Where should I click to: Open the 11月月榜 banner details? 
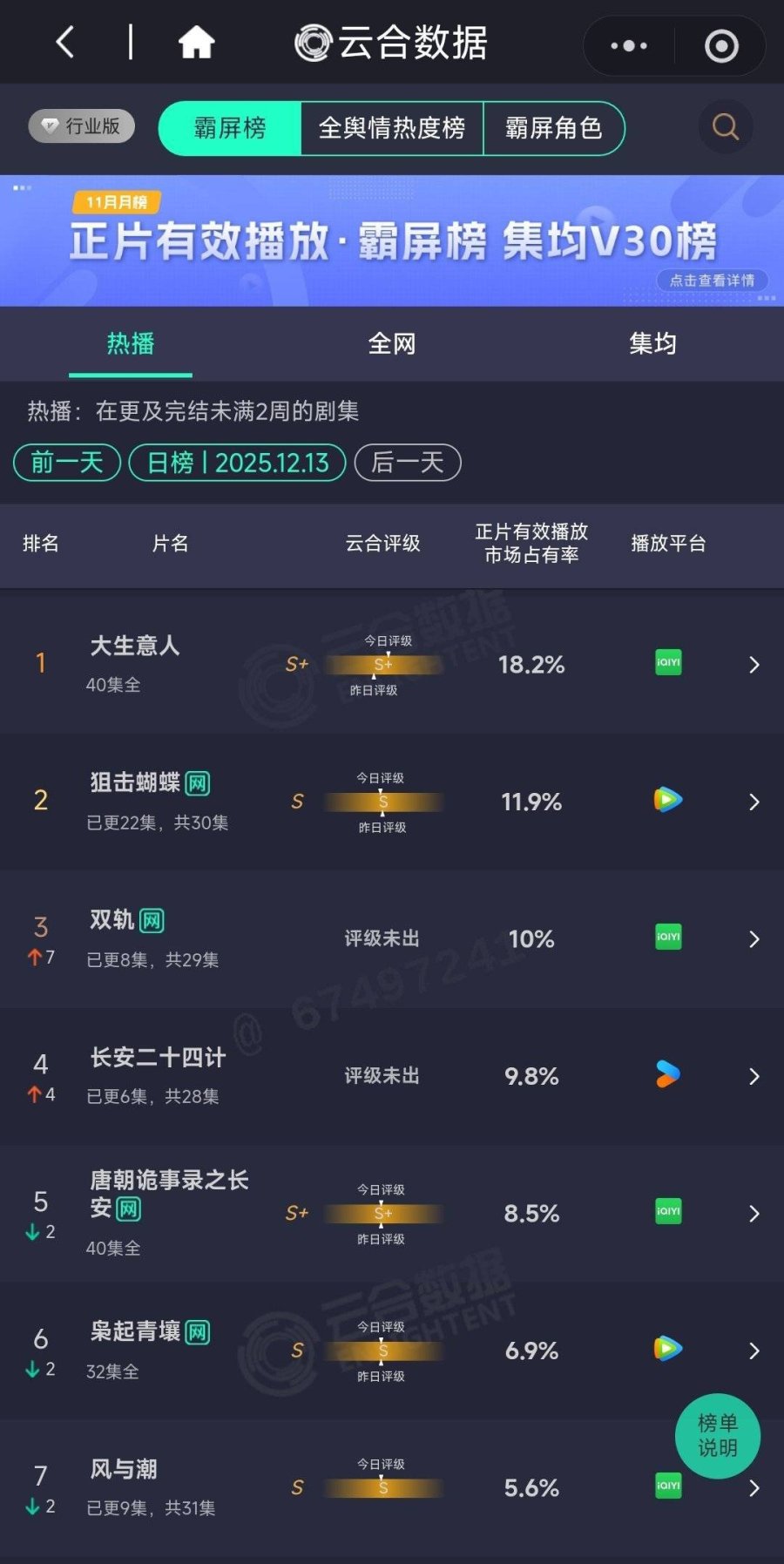(x=712, y=281)
